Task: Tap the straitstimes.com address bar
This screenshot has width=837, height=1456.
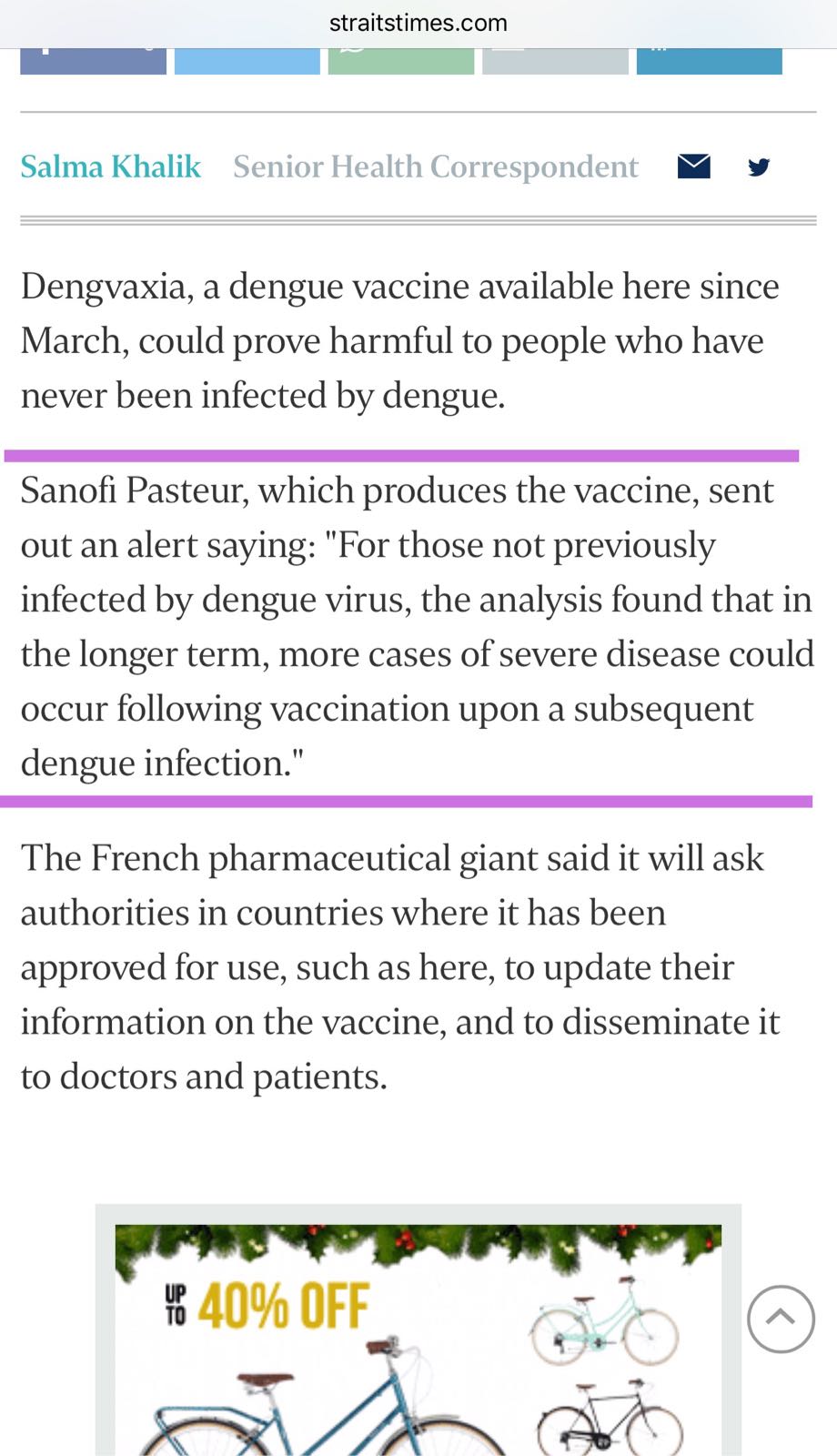Action: [x=418, y=23]
